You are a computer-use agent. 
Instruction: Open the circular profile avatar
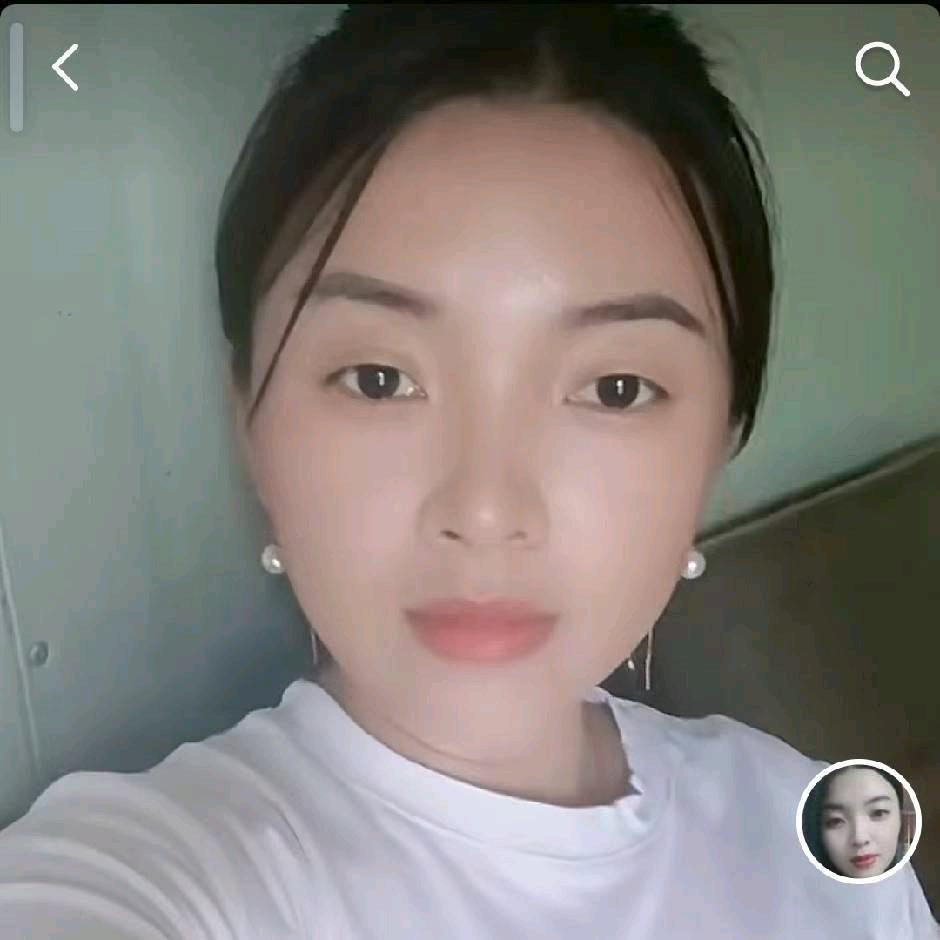pyautogui.click(x=859, y=821)
